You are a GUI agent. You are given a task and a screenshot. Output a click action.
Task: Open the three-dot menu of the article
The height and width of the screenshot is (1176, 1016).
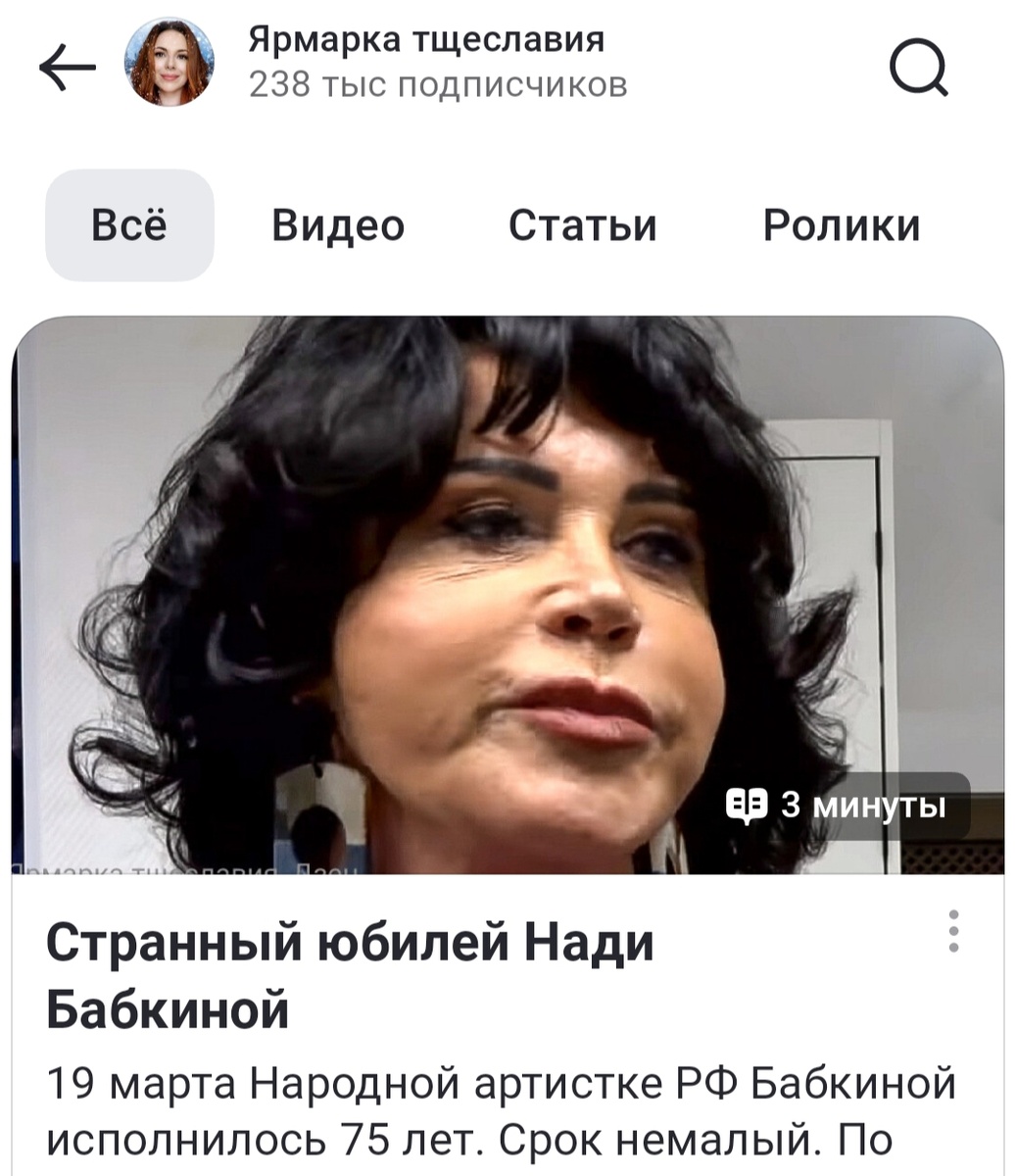(x=953, y=931)
